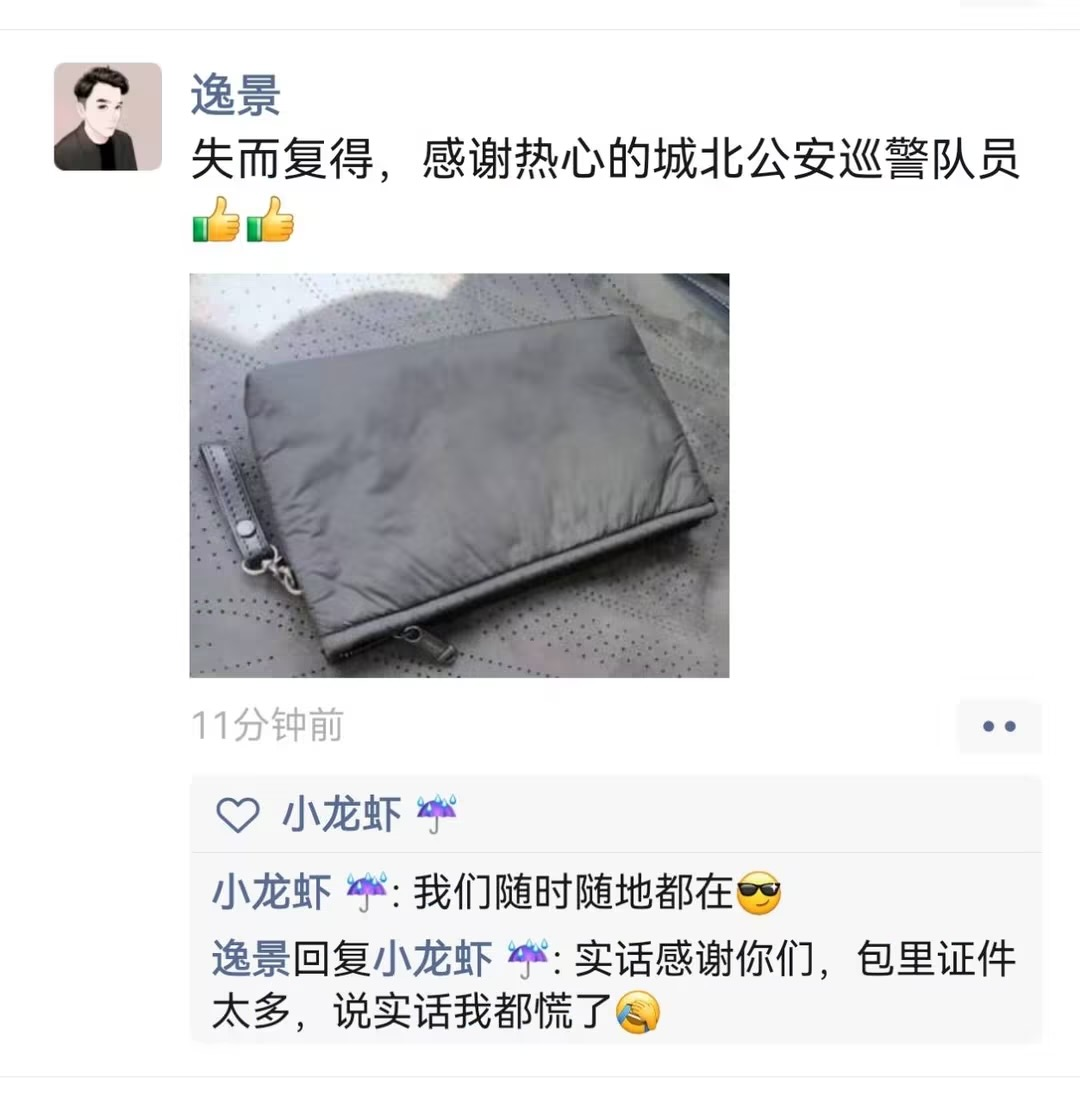This screenshot has width=1080, height=1103.
Task: Tap the poster name 逸景
Action: coord(236,97)
